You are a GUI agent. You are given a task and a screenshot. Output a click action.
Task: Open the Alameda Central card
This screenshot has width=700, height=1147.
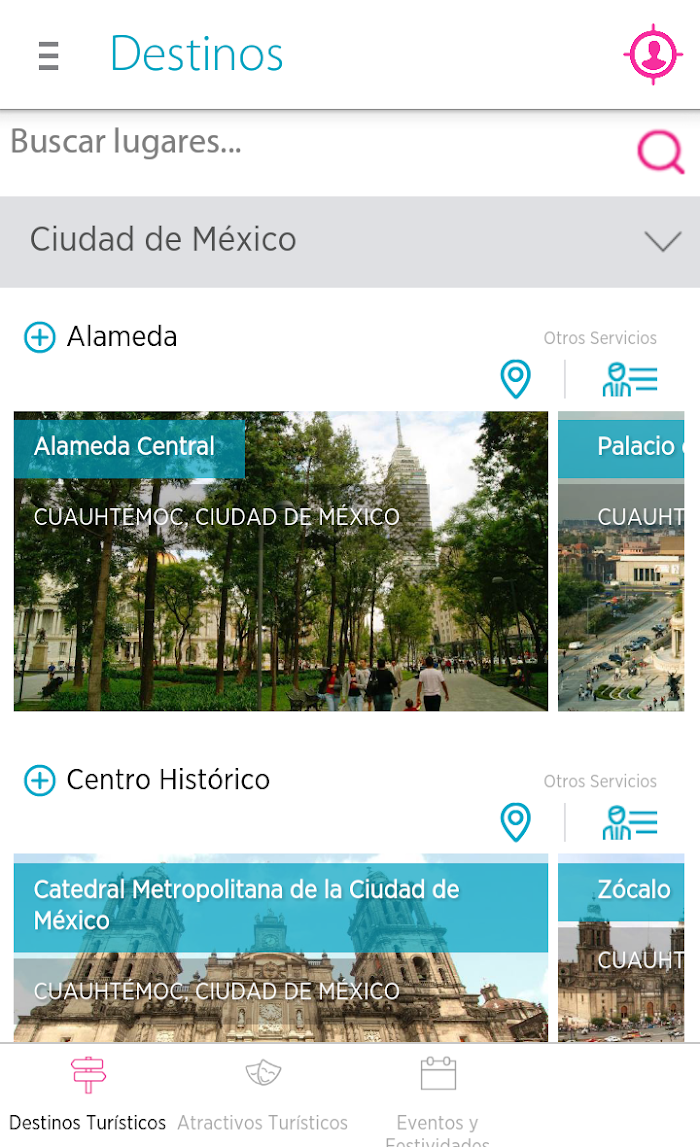pos(281,561)
